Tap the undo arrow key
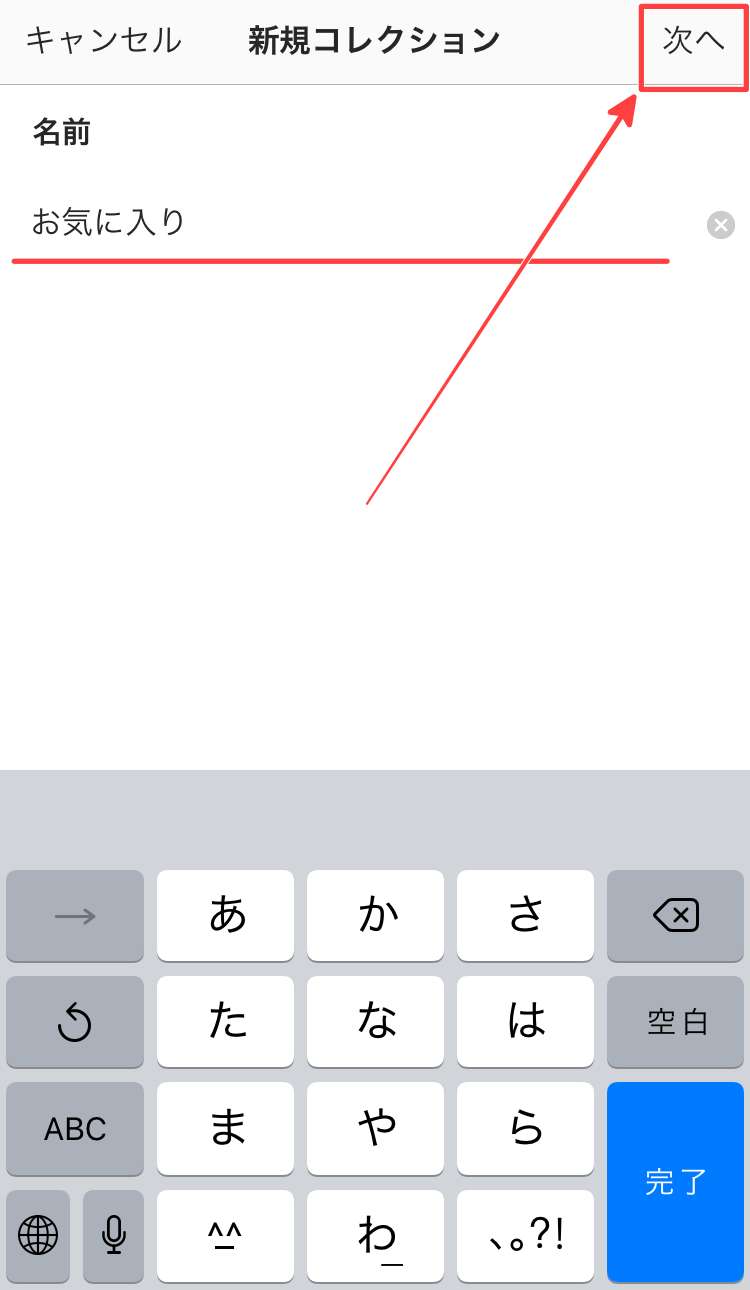The image size is (750, 1290). (75, 1021)
